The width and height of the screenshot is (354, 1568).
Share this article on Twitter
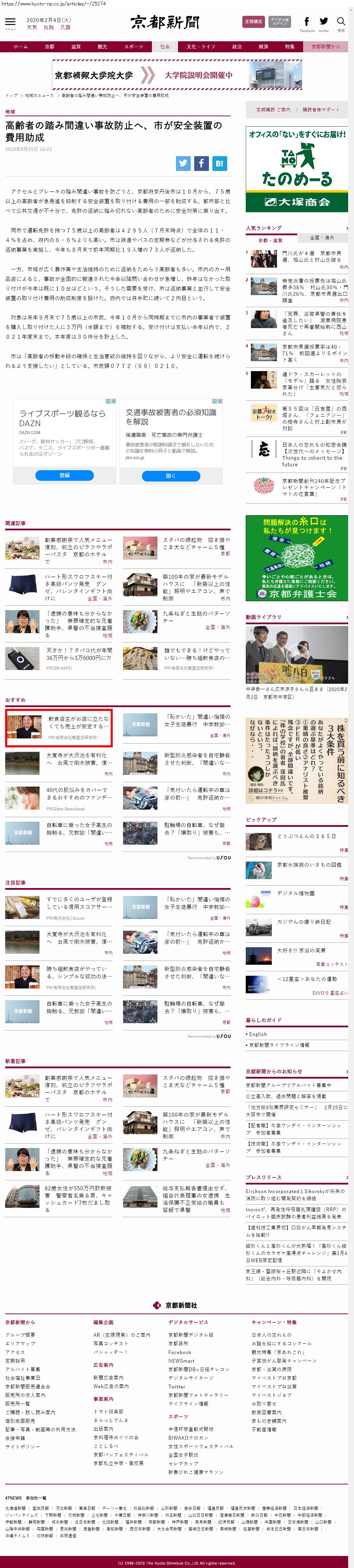point(183,163)
